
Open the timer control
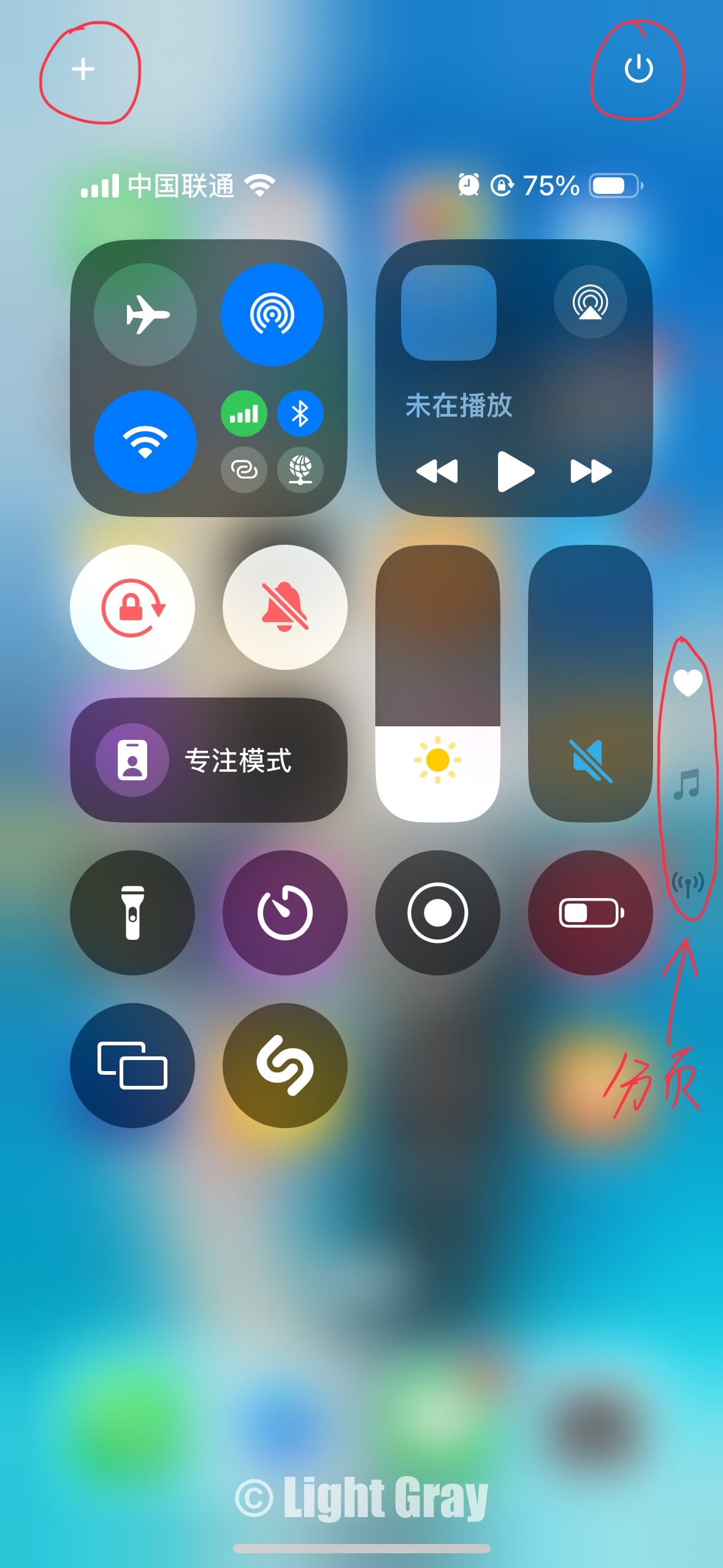285,912
